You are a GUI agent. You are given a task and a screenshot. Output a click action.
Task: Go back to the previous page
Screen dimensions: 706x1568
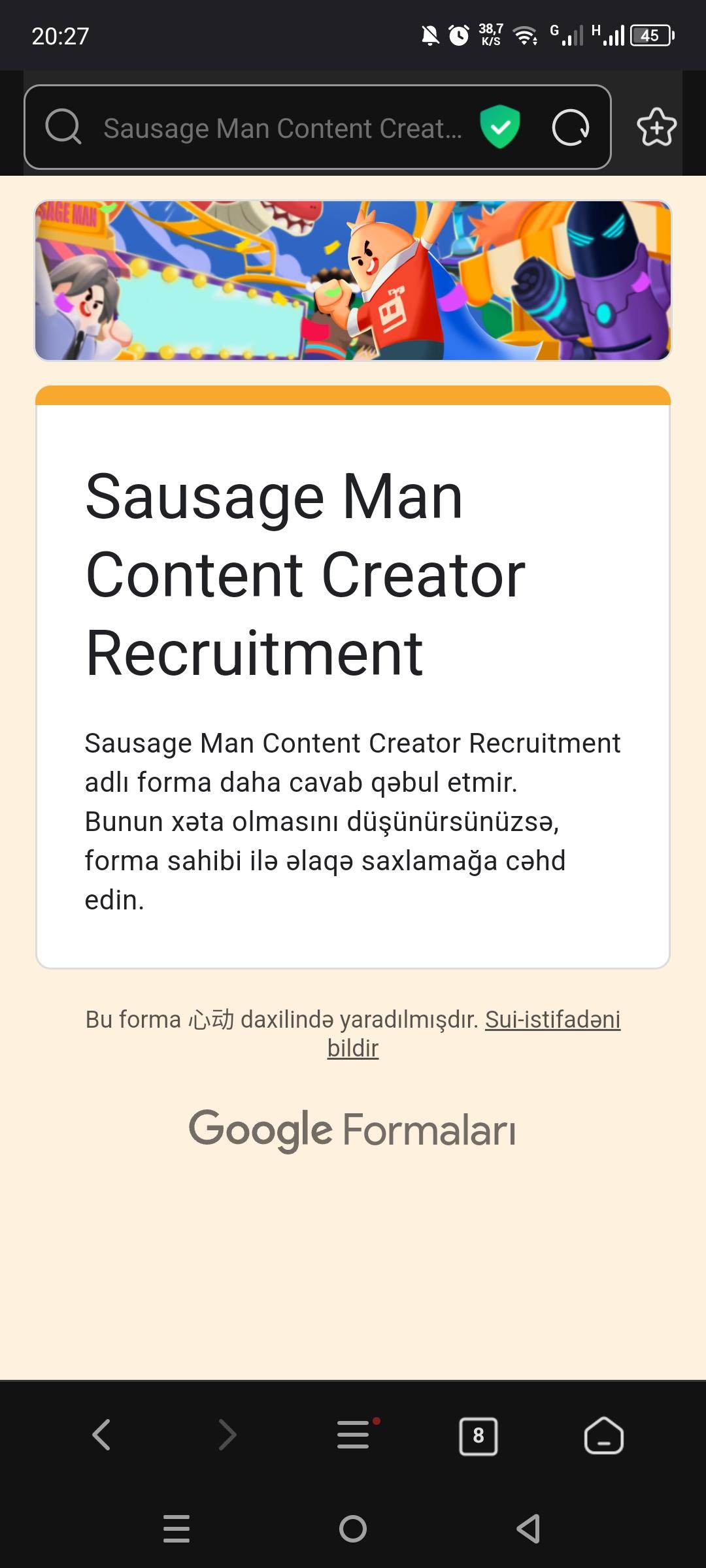[x=101, y=1435]
